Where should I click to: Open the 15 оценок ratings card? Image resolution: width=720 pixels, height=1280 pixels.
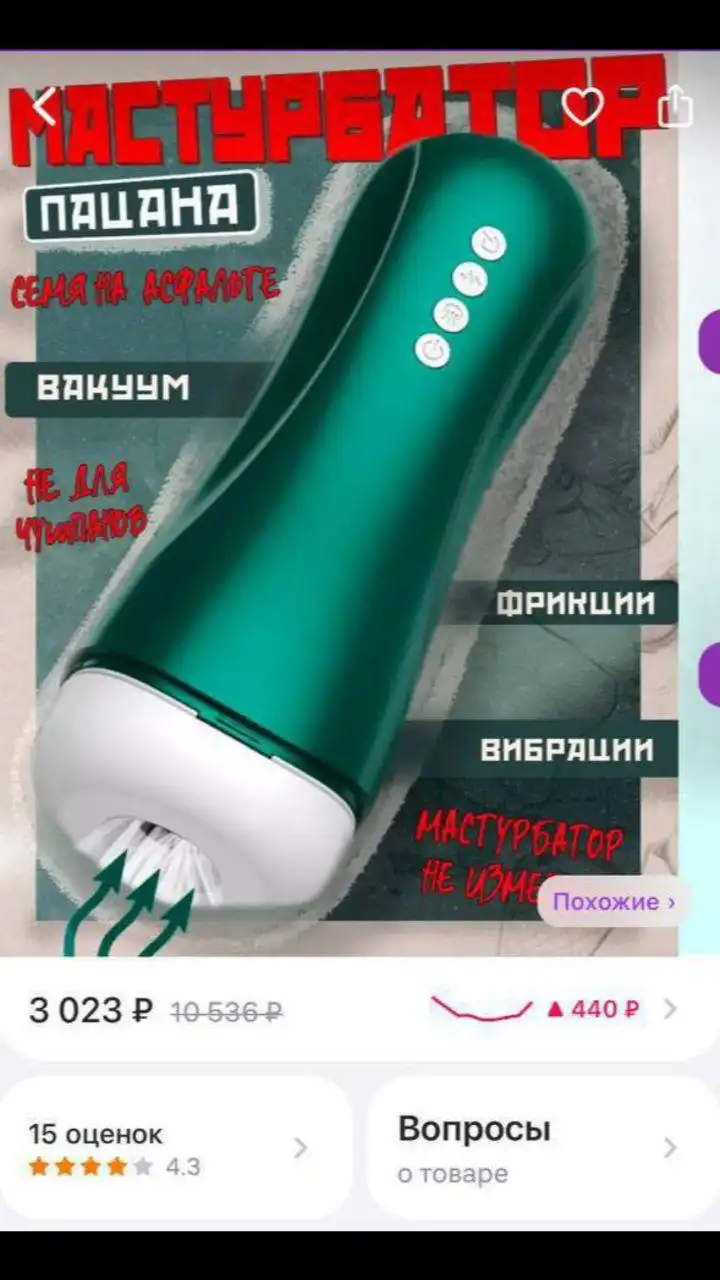click(x=174, y=1148)
